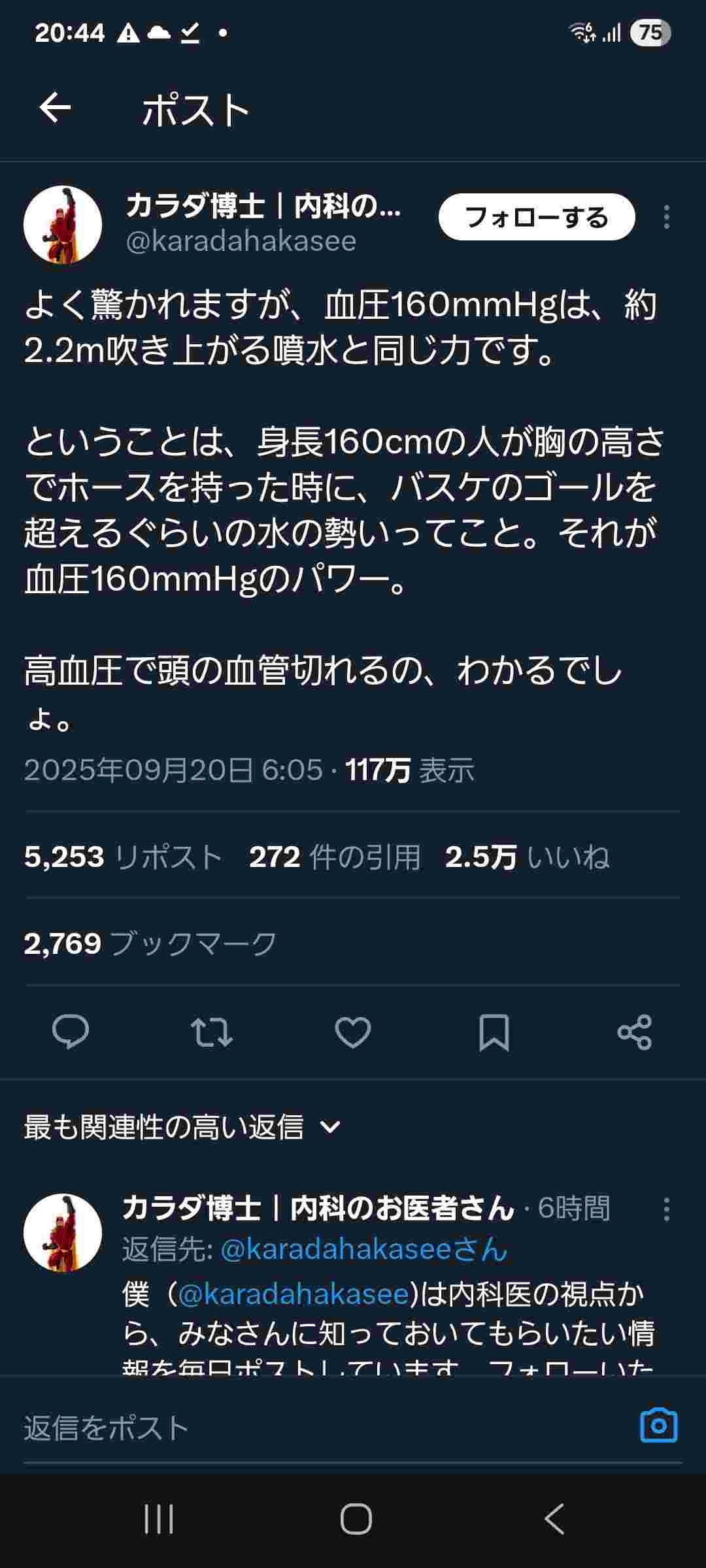Tap the フォローする button
Screen dimensions: 706x1568
point(537,217)
